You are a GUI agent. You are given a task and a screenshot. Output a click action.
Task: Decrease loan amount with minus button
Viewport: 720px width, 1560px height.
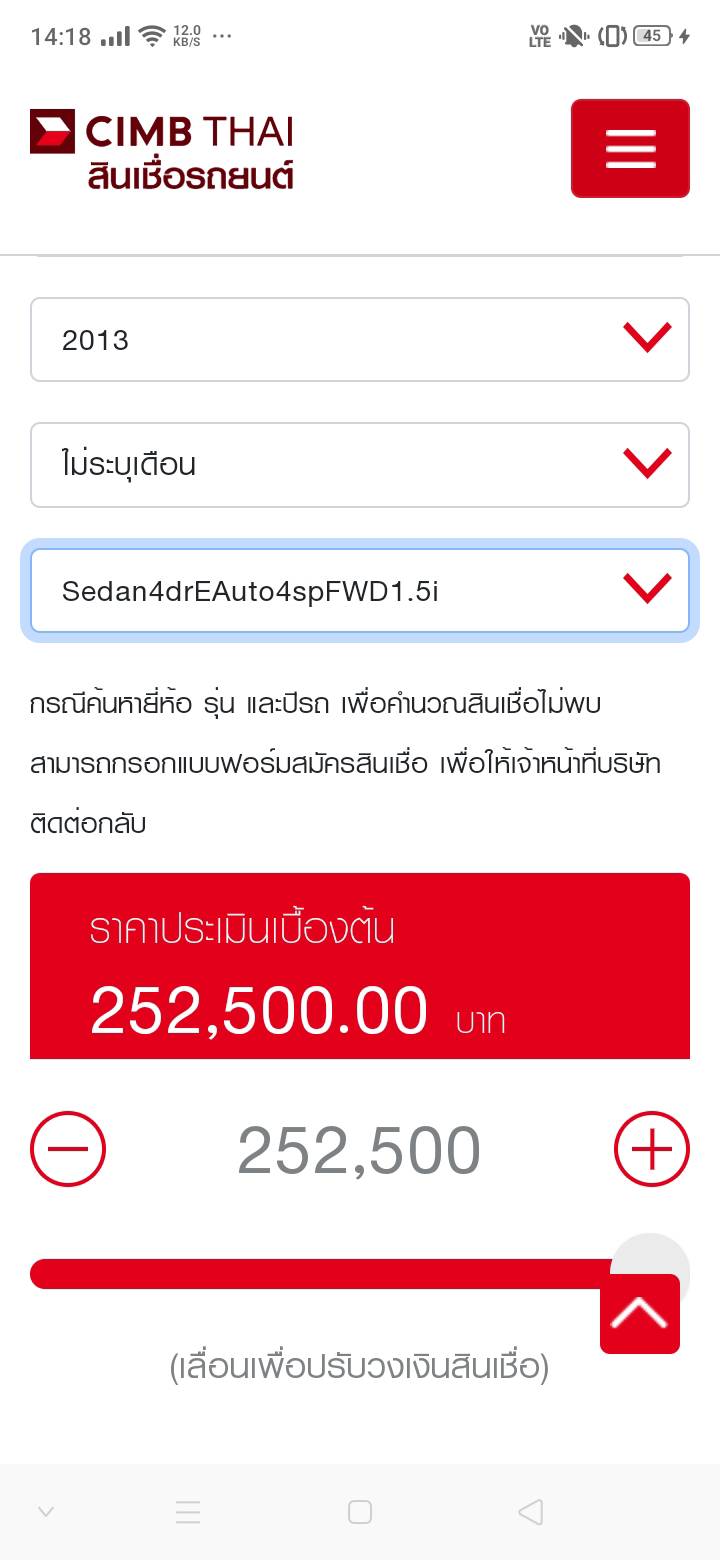pyautogui.click(x=68, y=1149)
